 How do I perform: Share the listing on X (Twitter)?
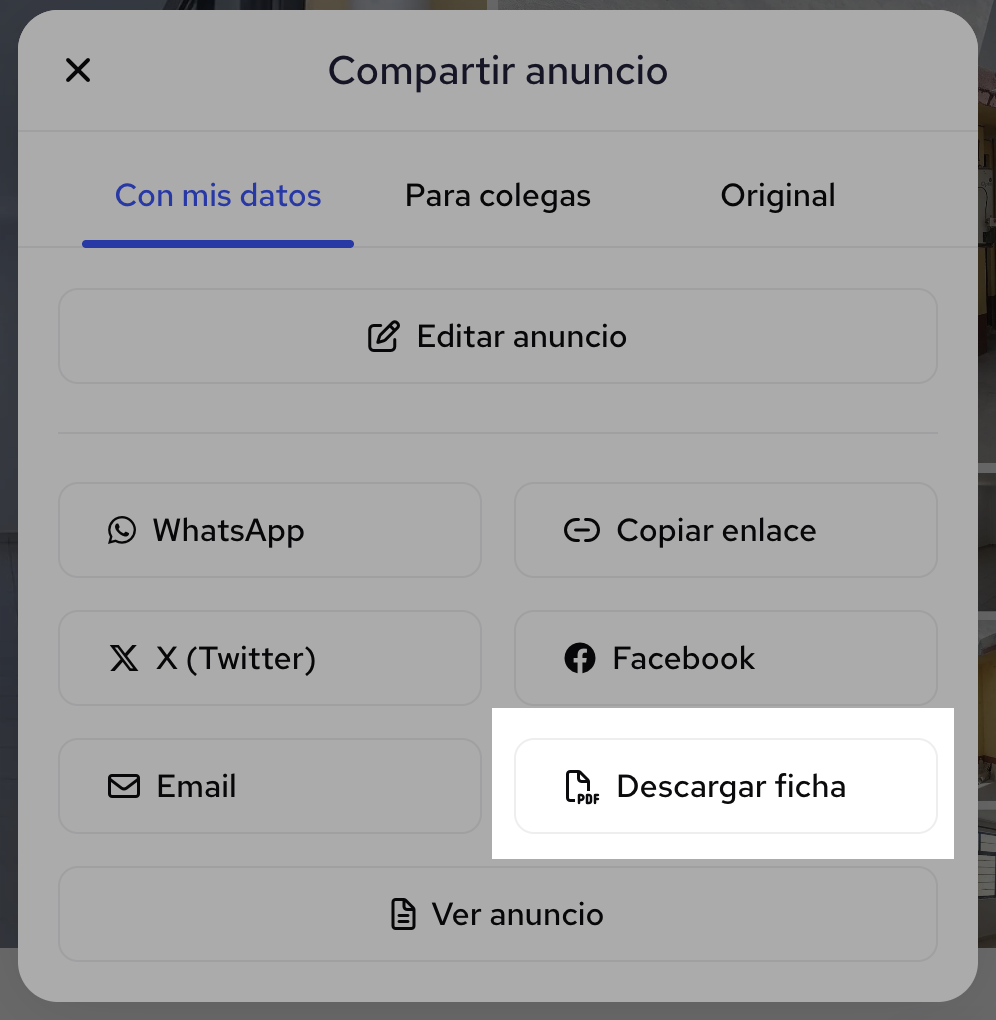click(x=269, y=658)
